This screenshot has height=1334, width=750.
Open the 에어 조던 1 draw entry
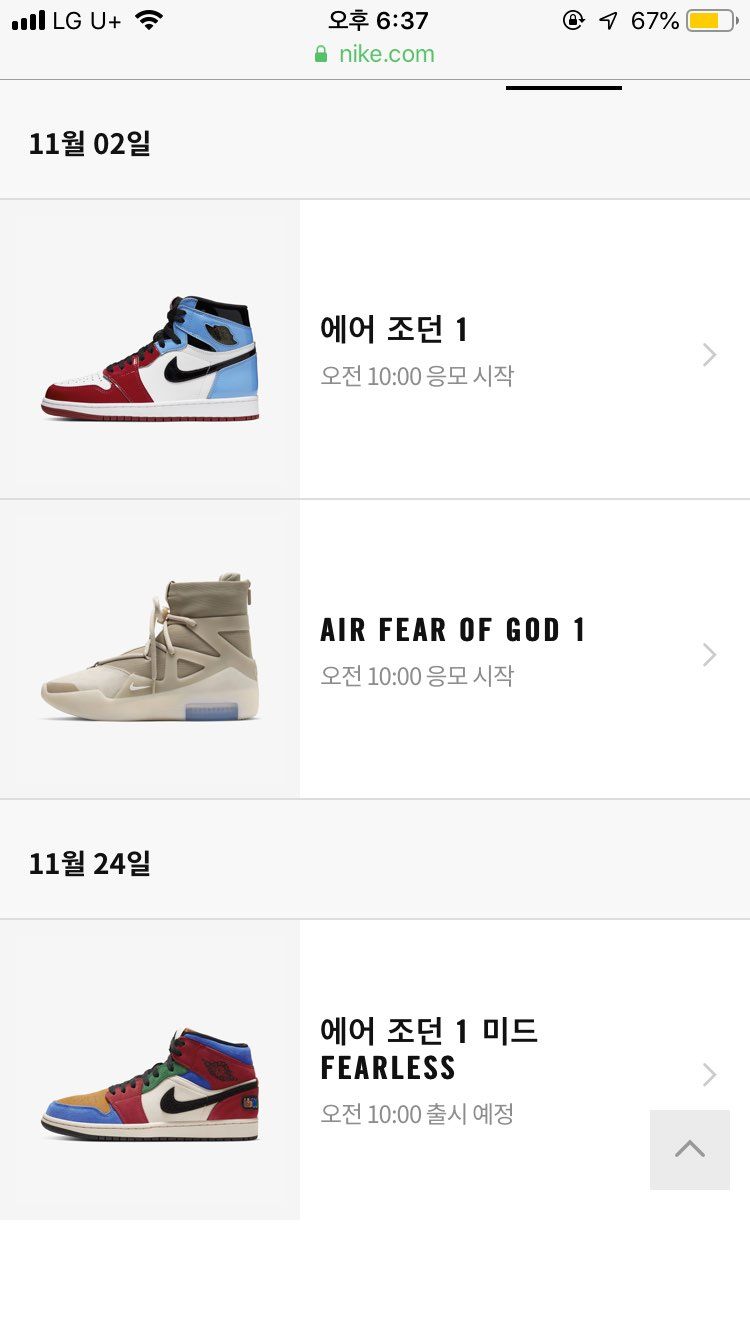coord(375,349)
